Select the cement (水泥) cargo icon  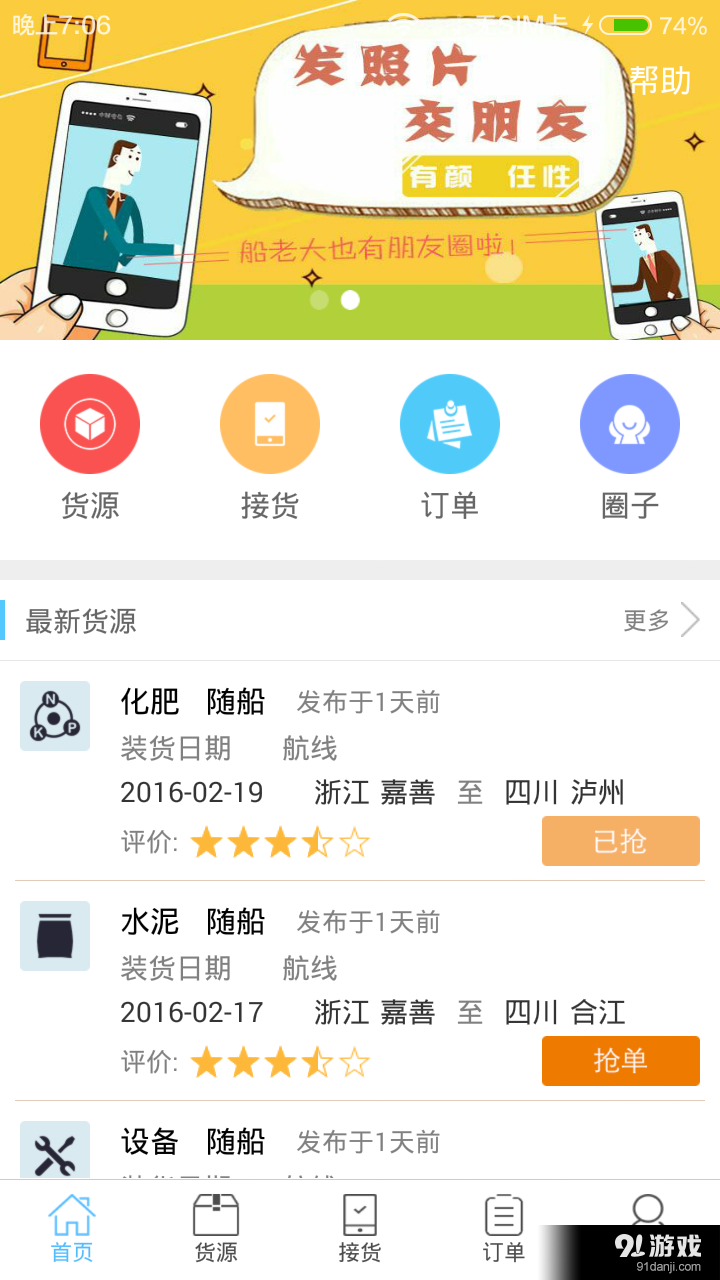tap(54, 936)
